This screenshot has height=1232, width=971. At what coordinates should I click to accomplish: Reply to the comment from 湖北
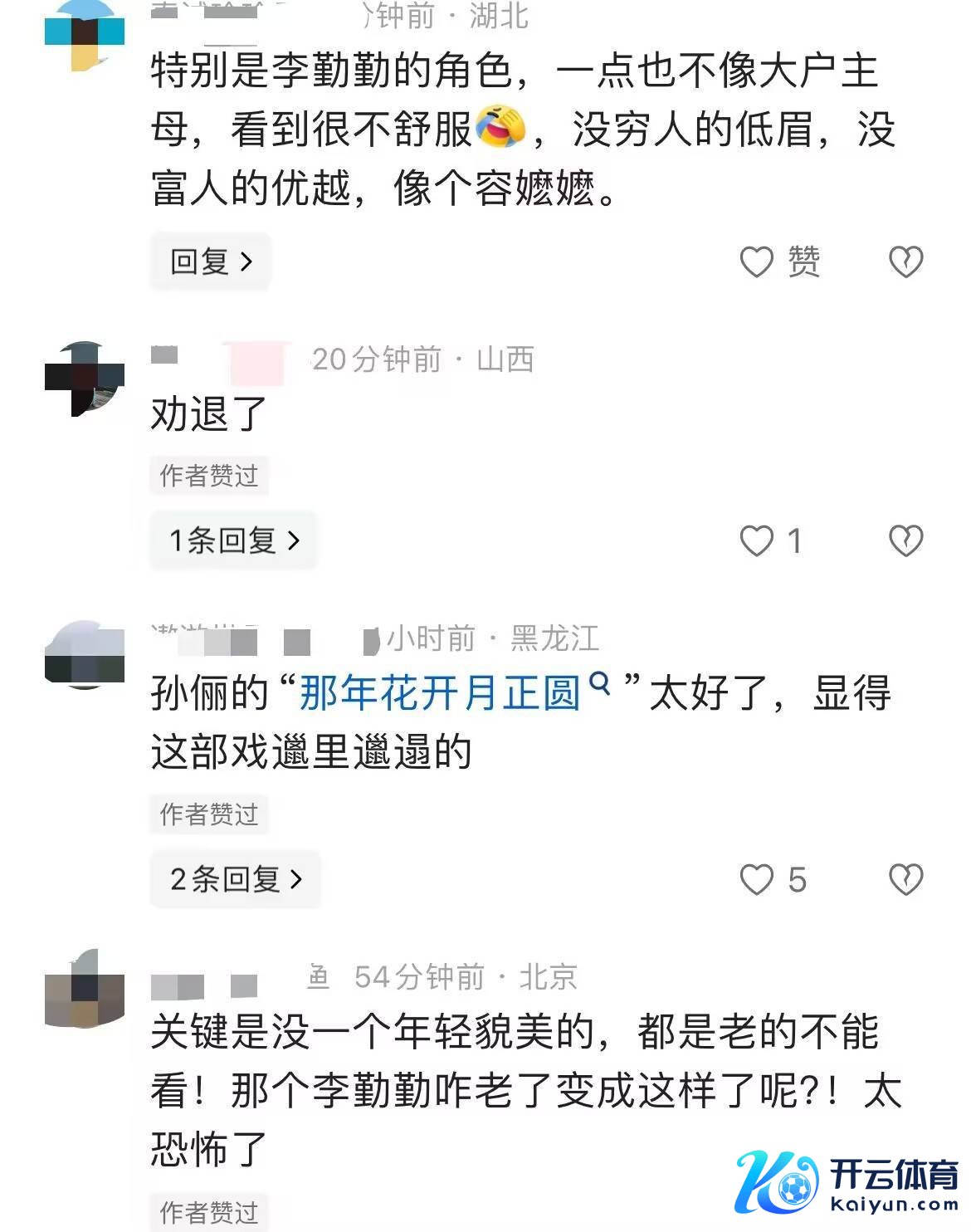(x=211, y=262)
